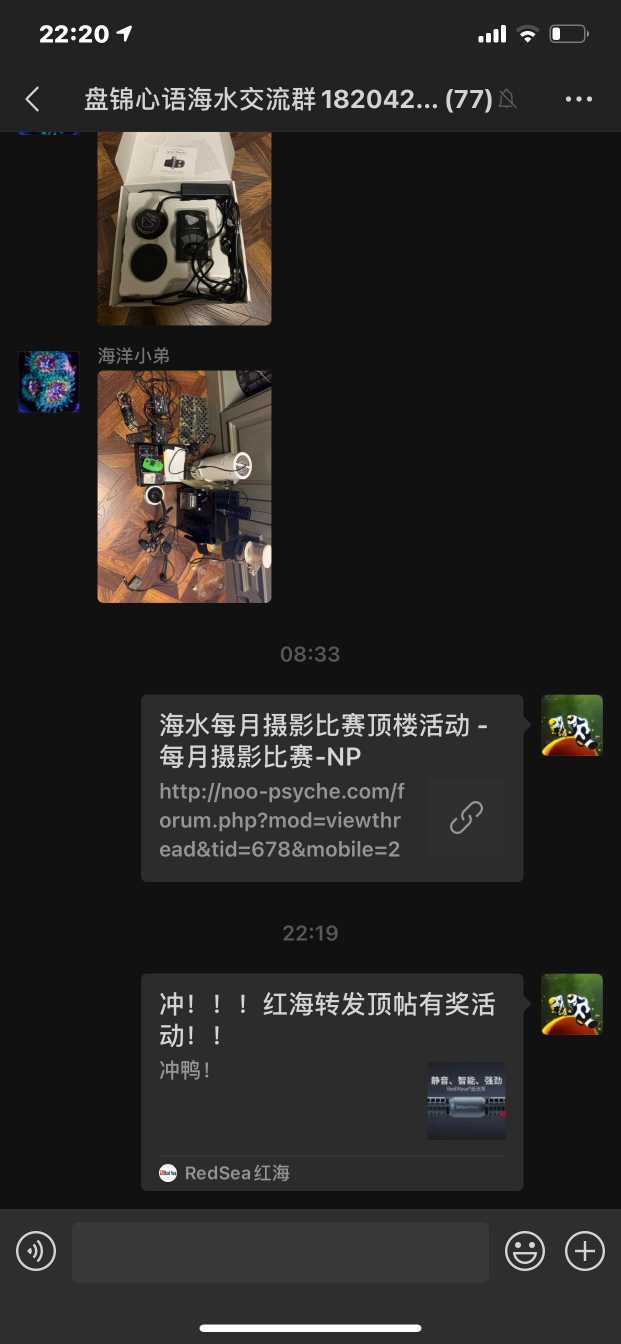621x1344 pixels.
Task: Tap own avatar beside the 08:33 link message
Action: (571, 725)
